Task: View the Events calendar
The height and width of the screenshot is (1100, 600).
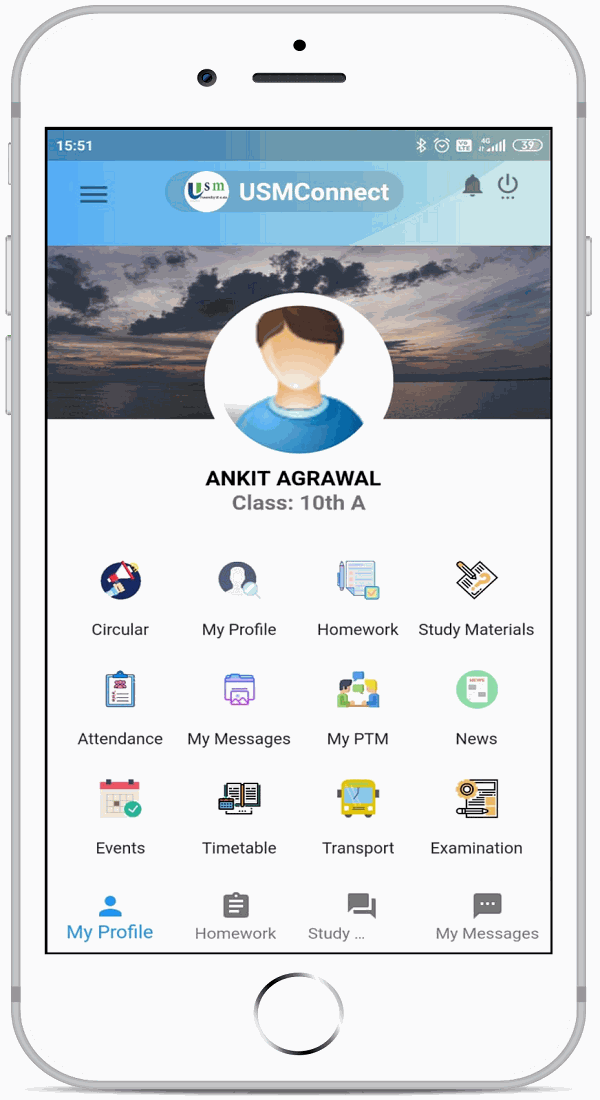Action: pos(120,817)
